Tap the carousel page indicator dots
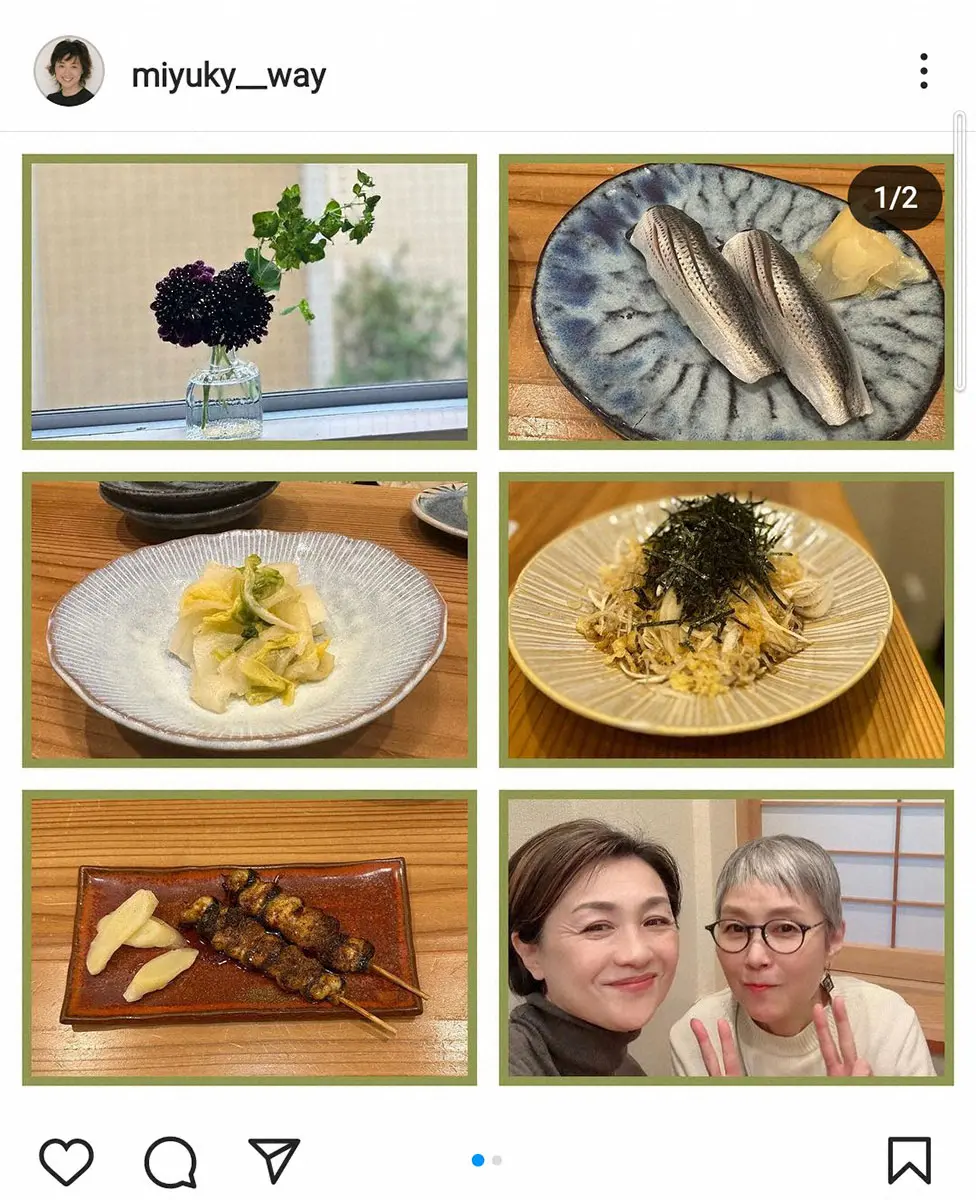The height and width of the screenshot is (1200, 976). (x=487, y=1160)
